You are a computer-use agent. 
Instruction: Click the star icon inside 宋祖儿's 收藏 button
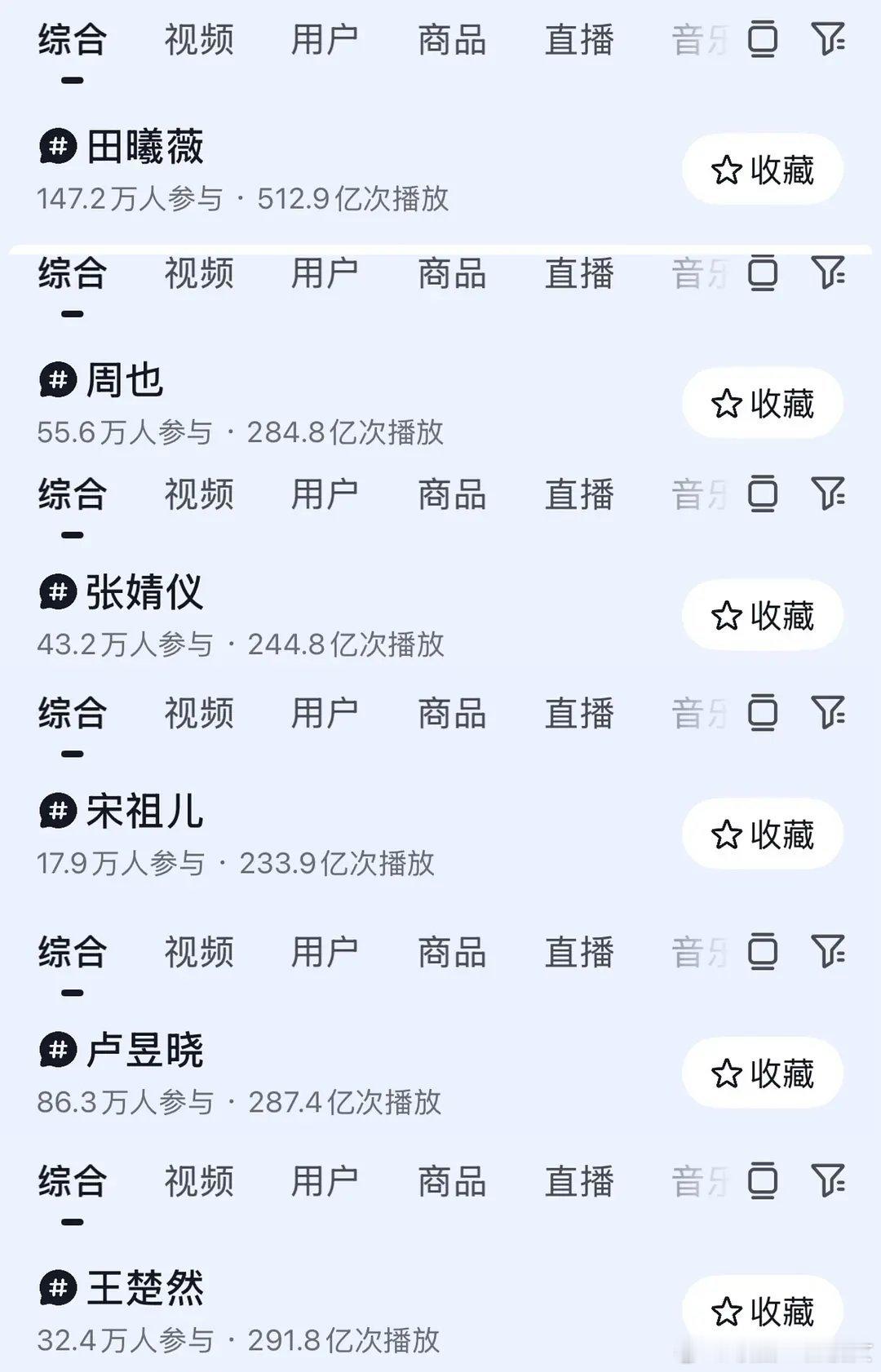point(726,835)
